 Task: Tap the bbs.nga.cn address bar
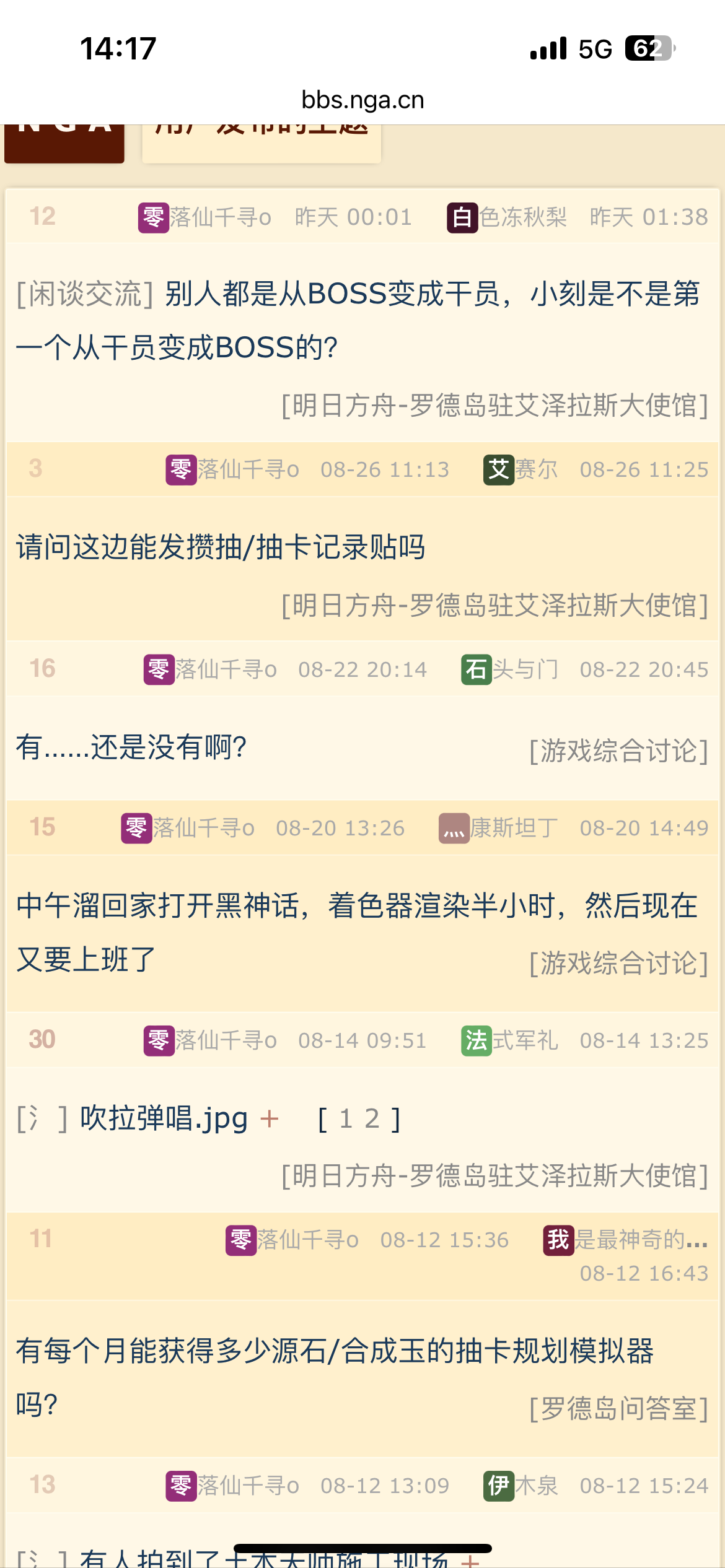[x=362, y=100]
